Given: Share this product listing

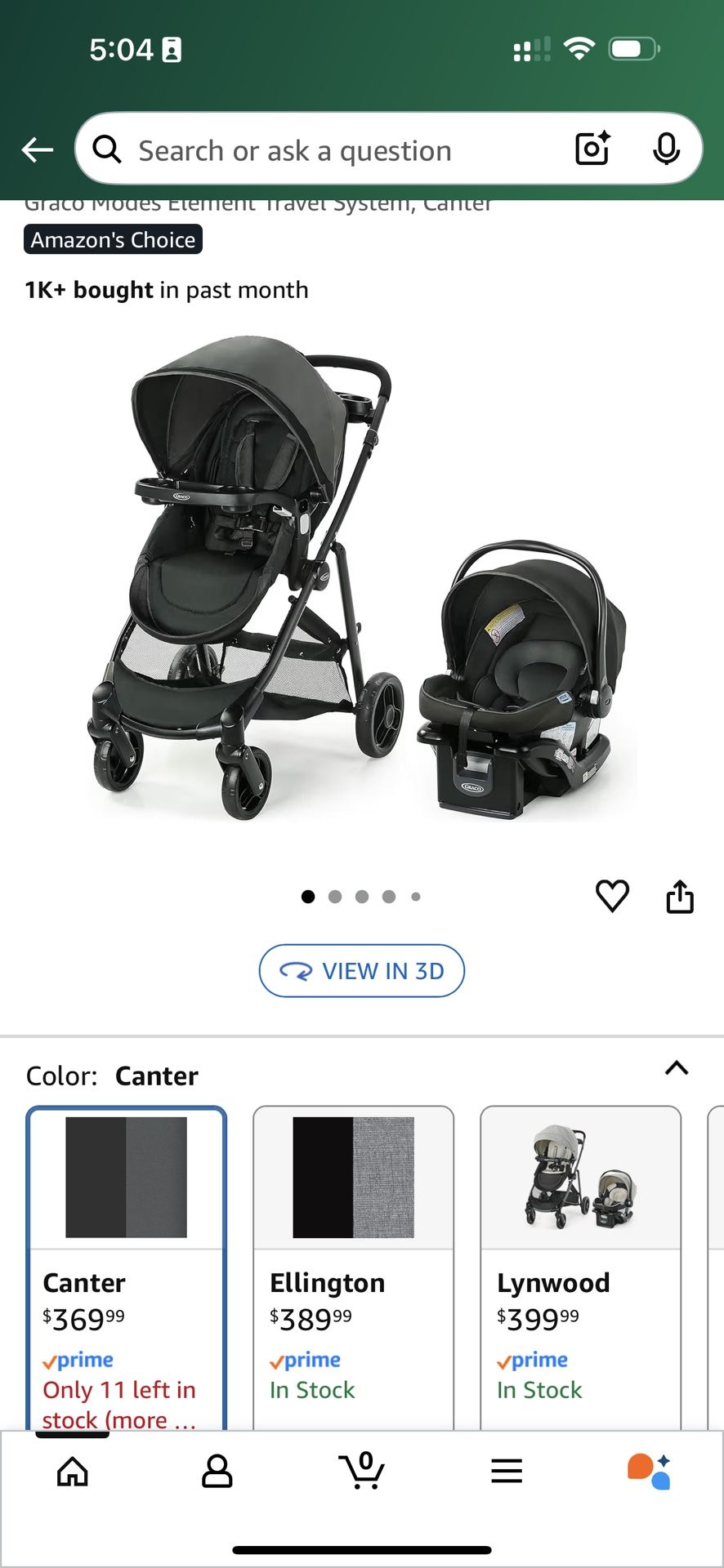Looking at the screenshot, I should (680, 895).
